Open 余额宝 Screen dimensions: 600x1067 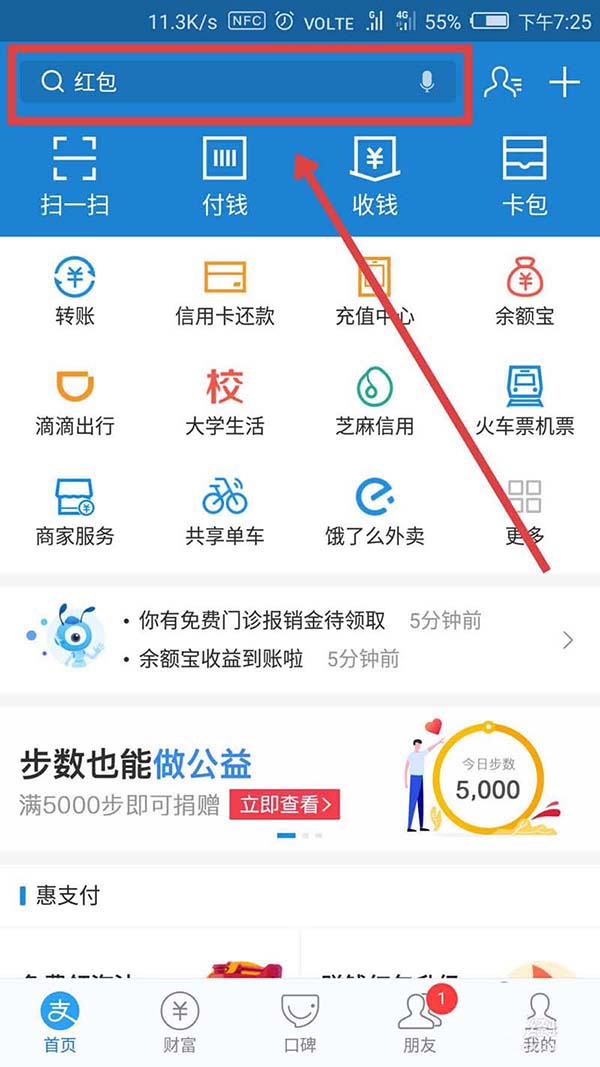point(525,291)
